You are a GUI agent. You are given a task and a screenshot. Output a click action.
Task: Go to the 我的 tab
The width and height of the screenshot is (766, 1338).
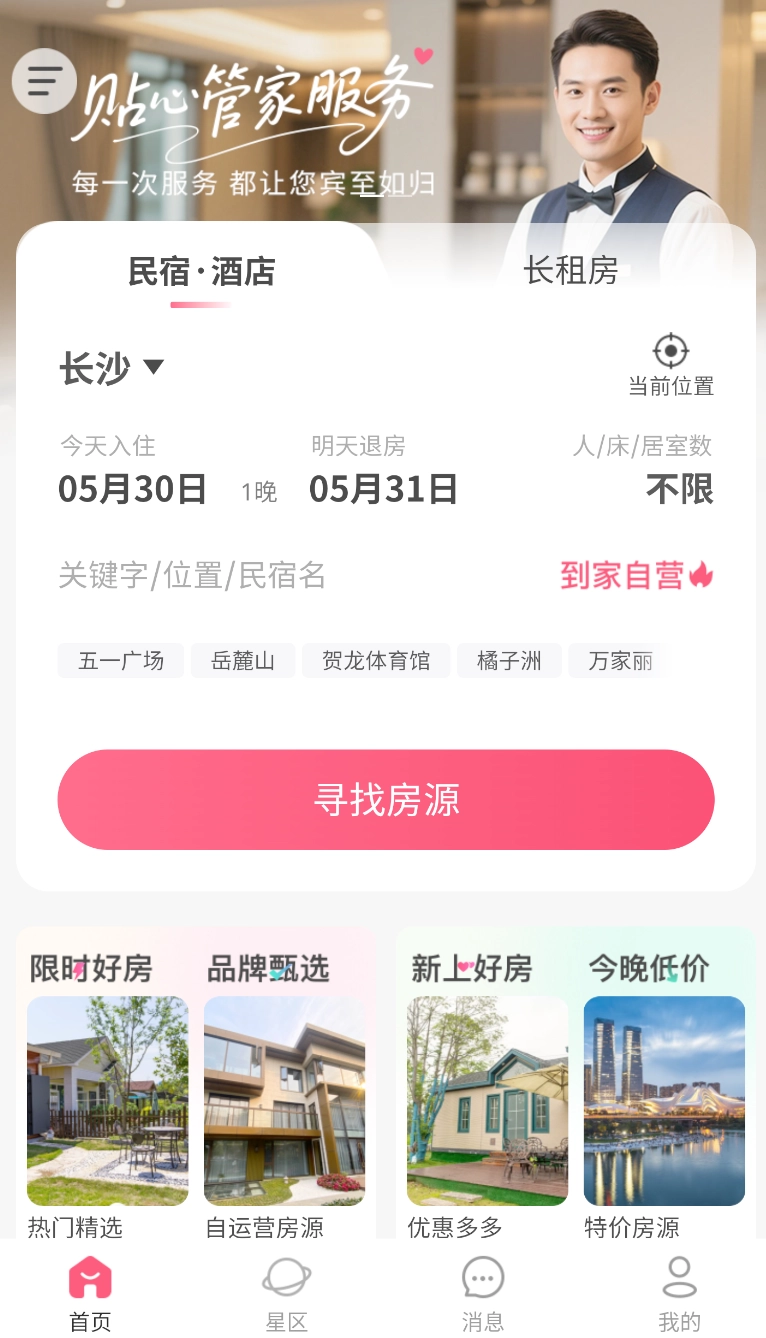pyautogui.click(x=679, y=1294)
